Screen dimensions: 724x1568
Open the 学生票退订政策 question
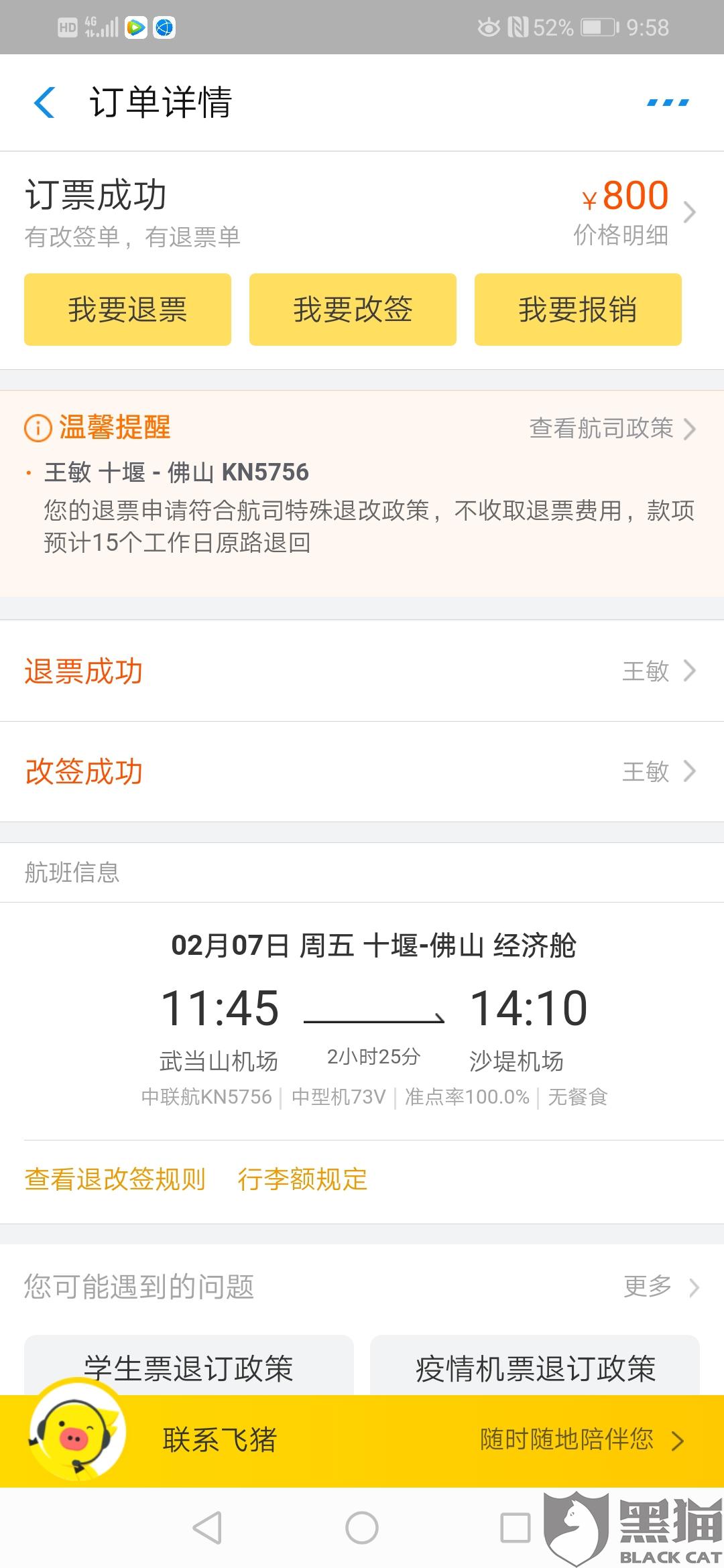click(189, 1366)
